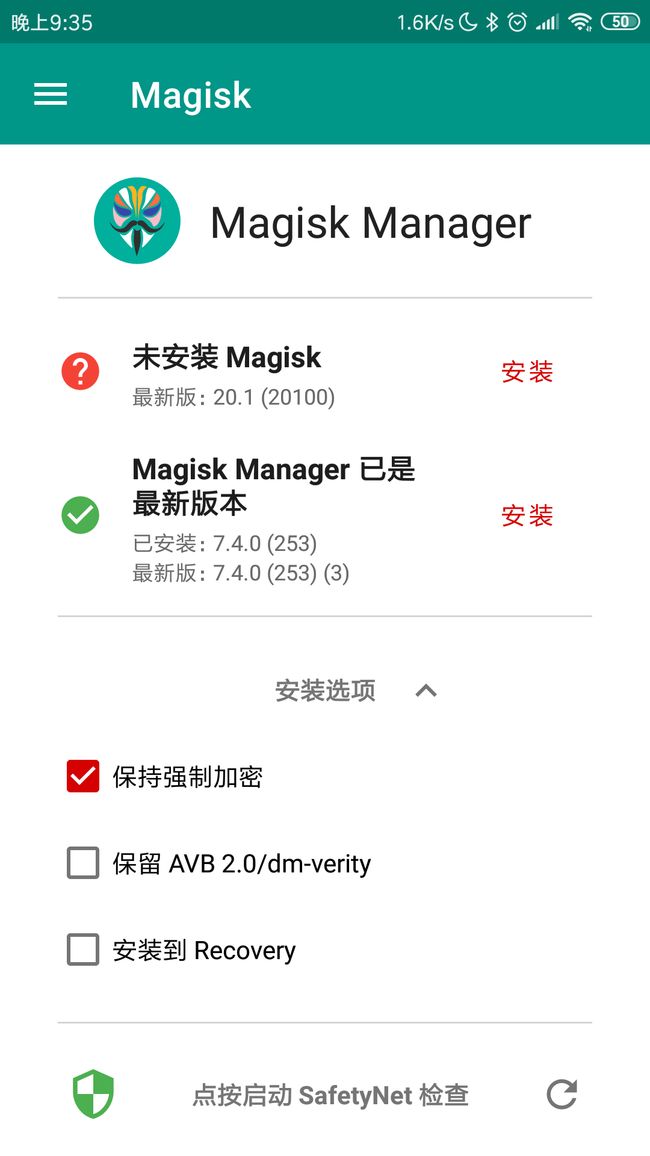Tap the refresh icon beside SafetyNet
Viewport: 650px width, 1156px height.
click(562, 1094)
